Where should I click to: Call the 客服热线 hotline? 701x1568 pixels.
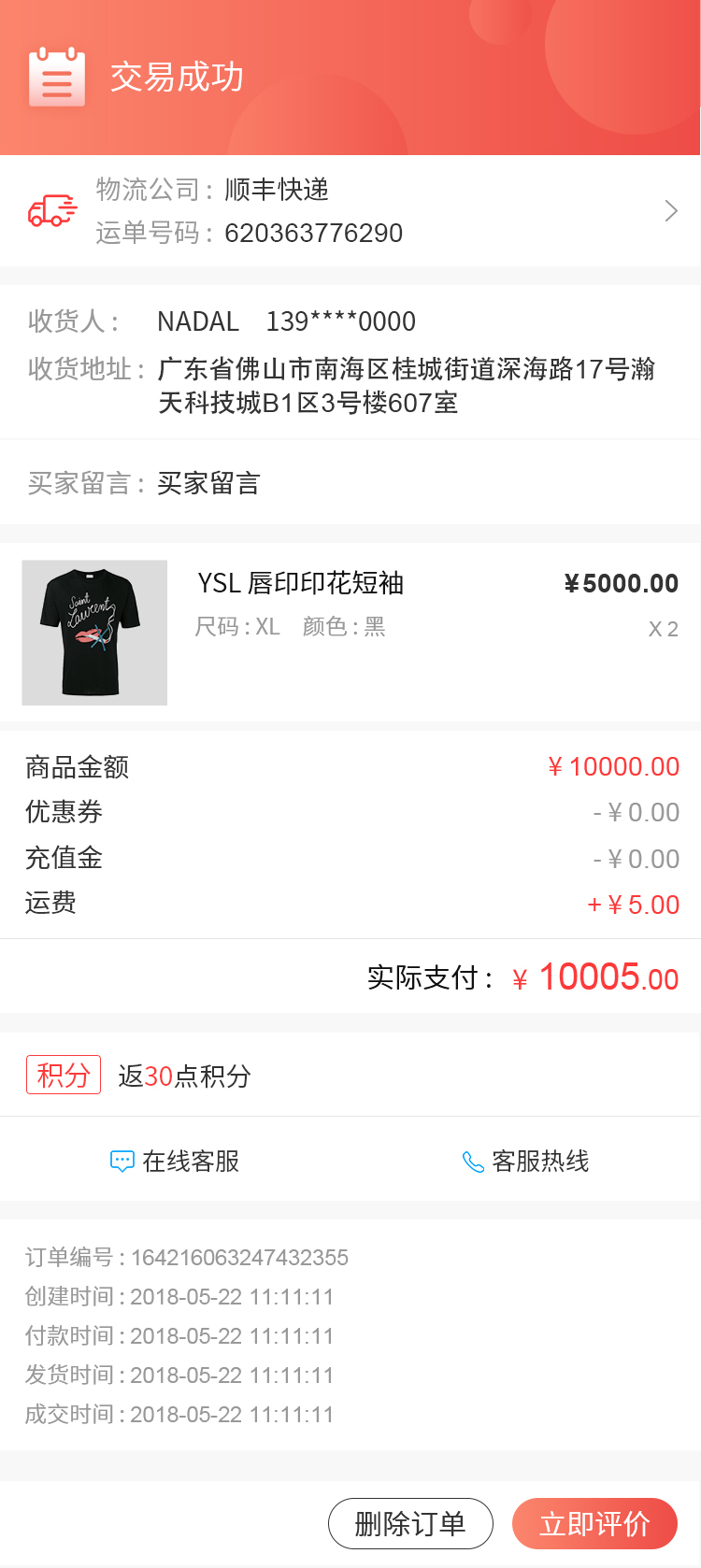click(x=526, y=1161)
